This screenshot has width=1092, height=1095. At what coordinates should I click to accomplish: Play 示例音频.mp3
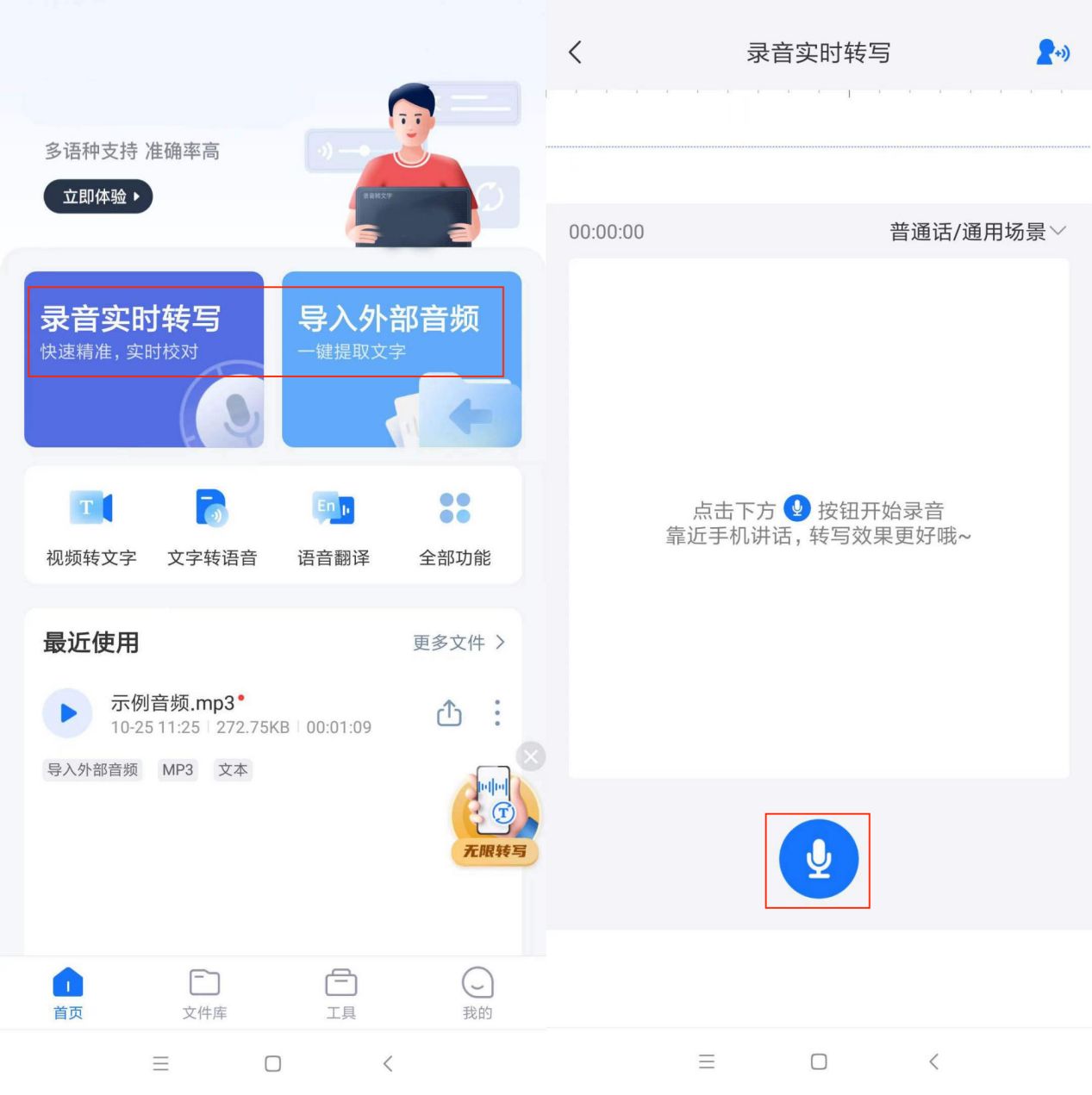click(67, 713)
